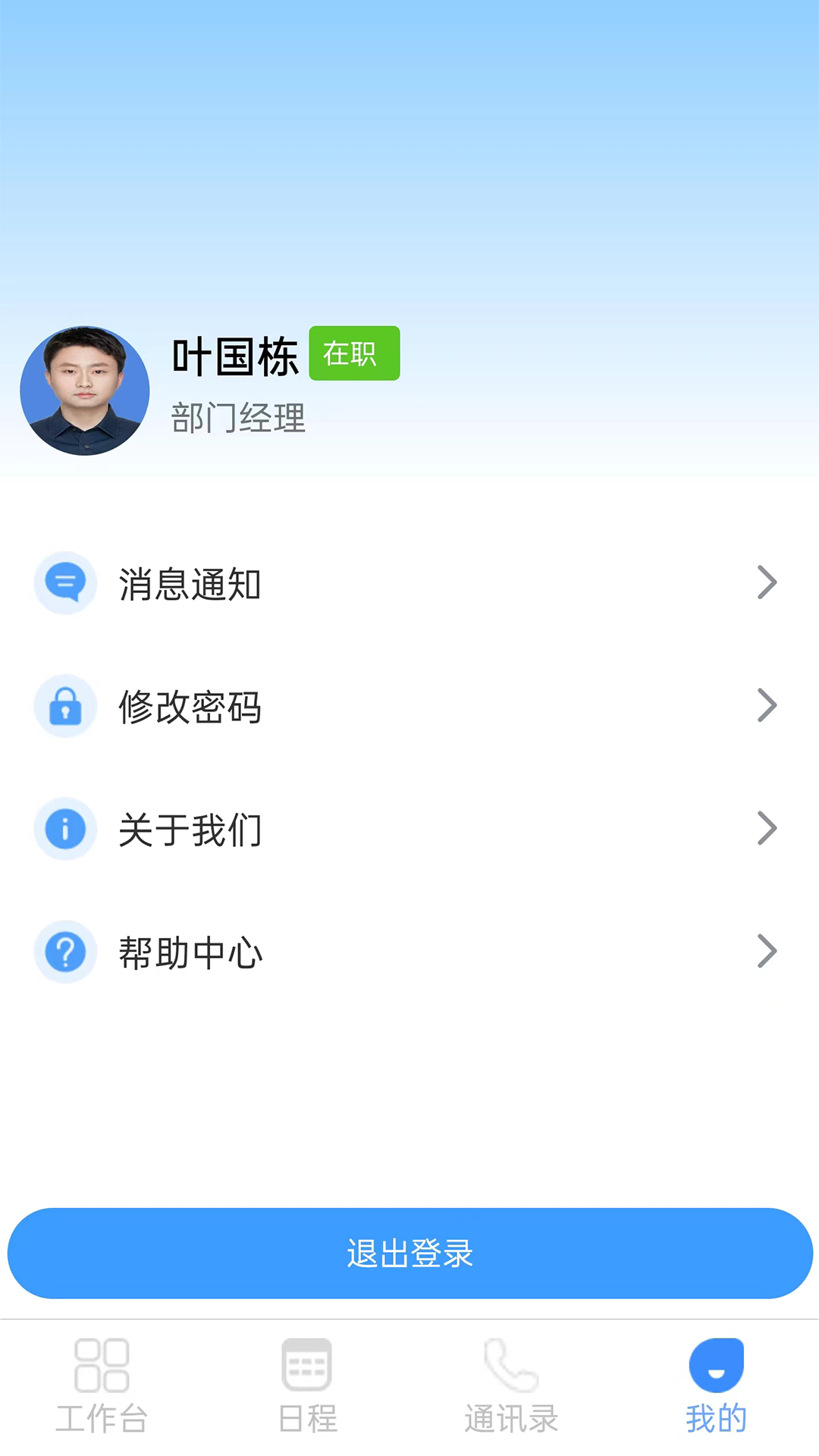Open the 关于我们 info icon
The image size is (819, 1456).
pos(65,829)
